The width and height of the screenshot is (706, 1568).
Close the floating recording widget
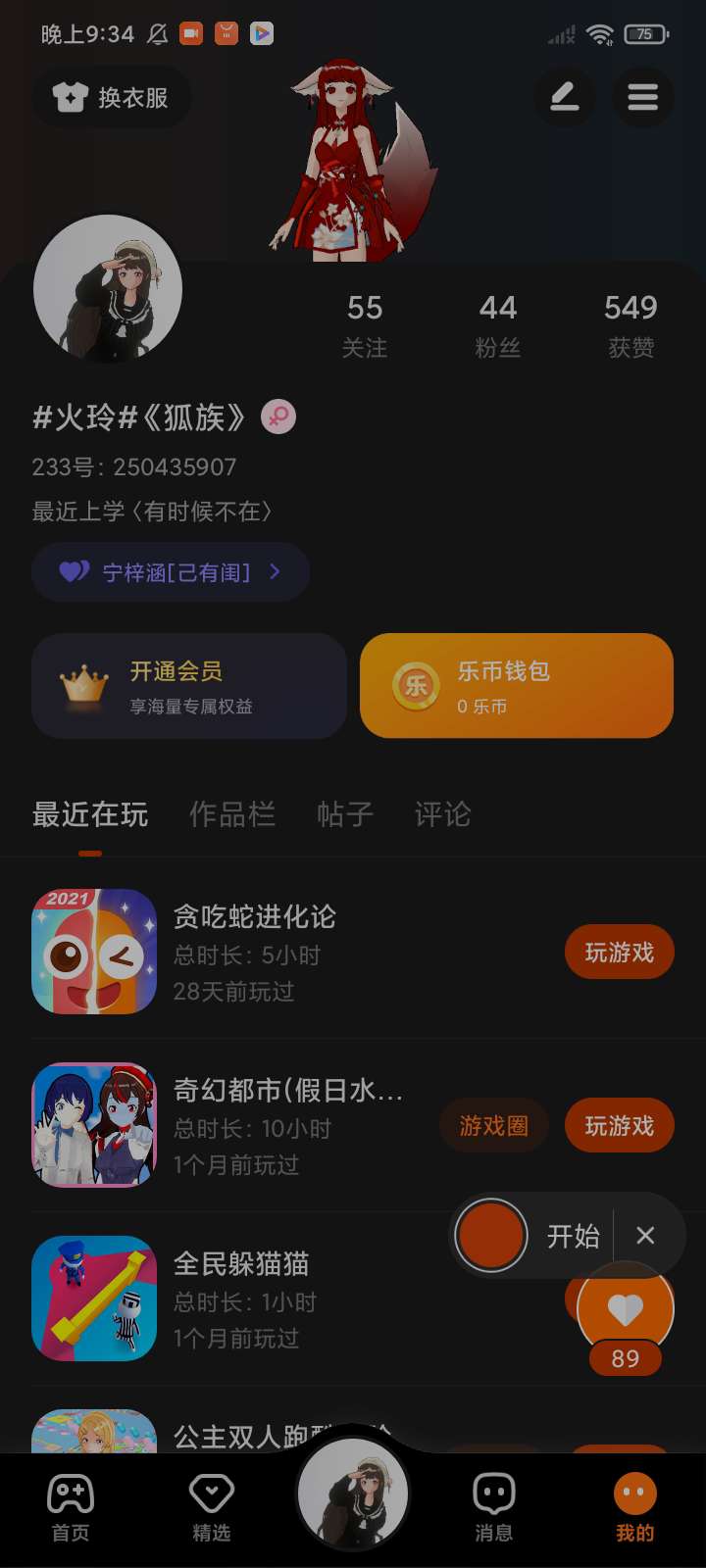[645, 1236]
